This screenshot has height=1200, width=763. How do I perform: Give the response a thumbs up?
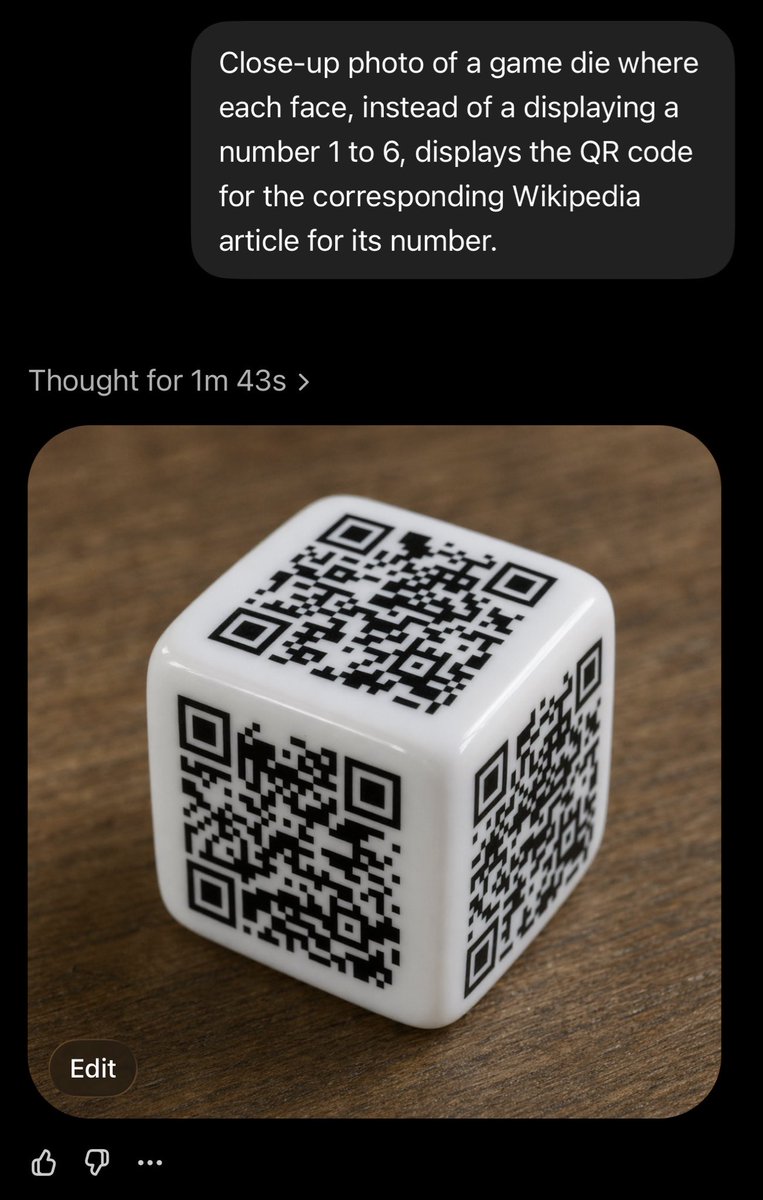[45, 1162]
